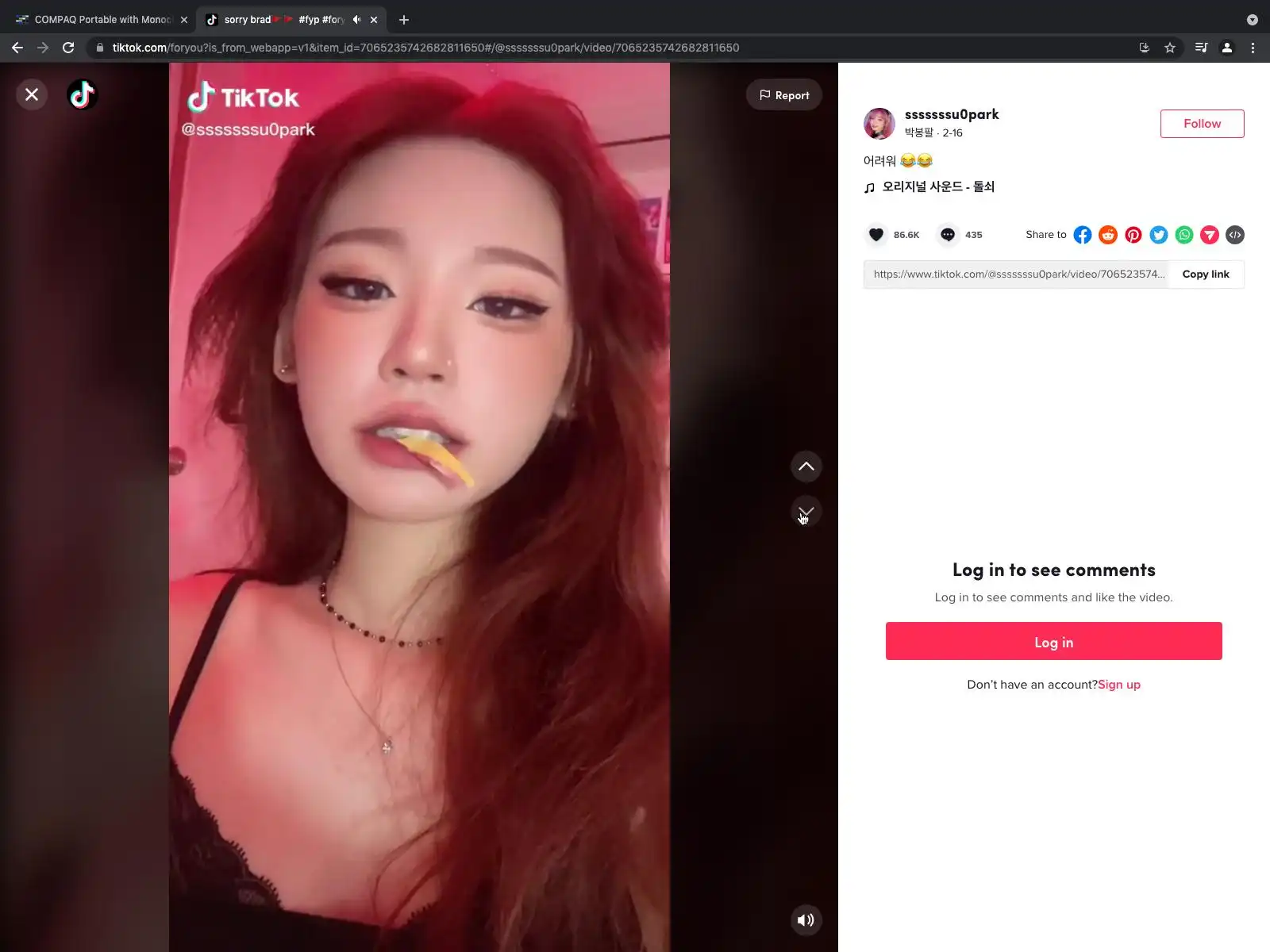Open sssssssu0park profile avatar

tap(879, 124)
